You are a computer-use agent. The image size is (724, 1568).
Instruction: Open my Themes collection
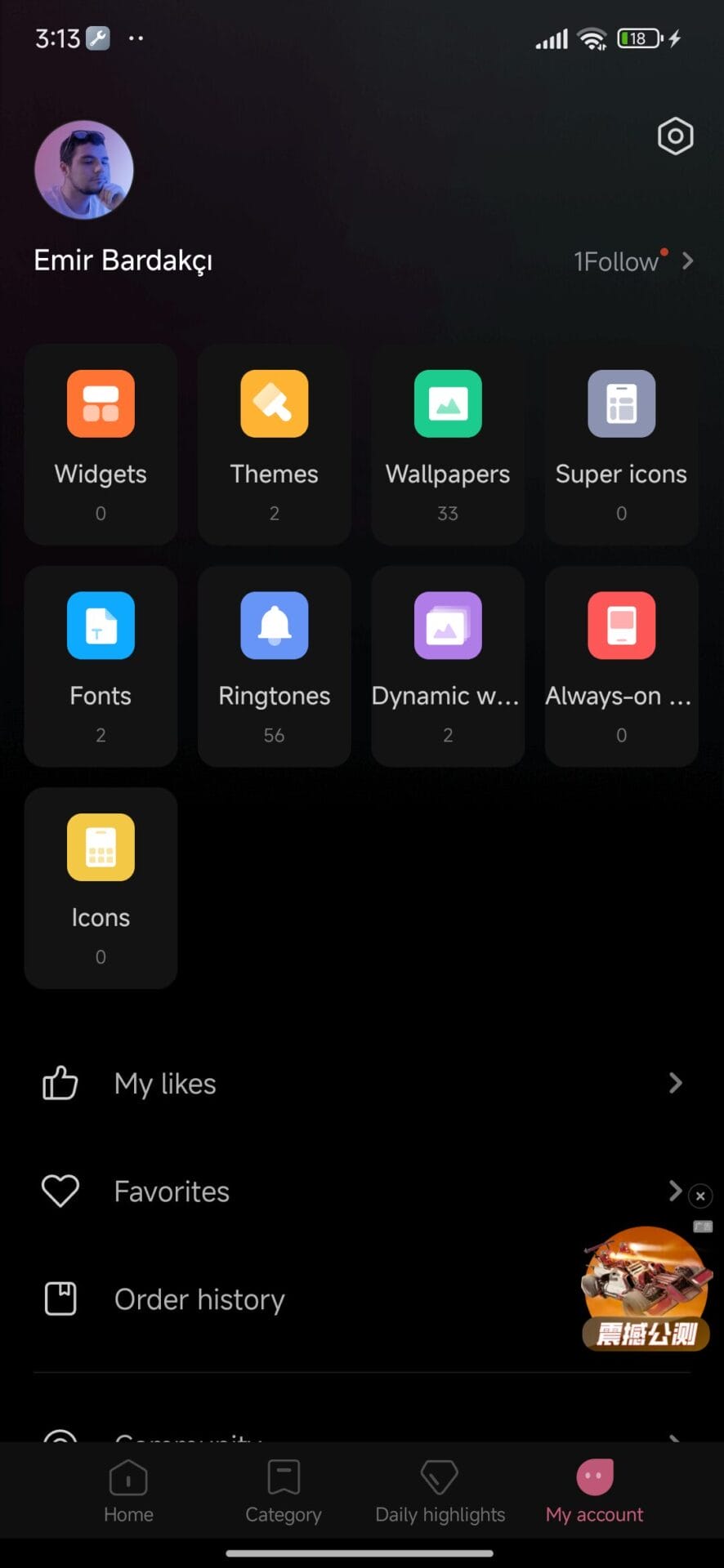pos(275,444)
